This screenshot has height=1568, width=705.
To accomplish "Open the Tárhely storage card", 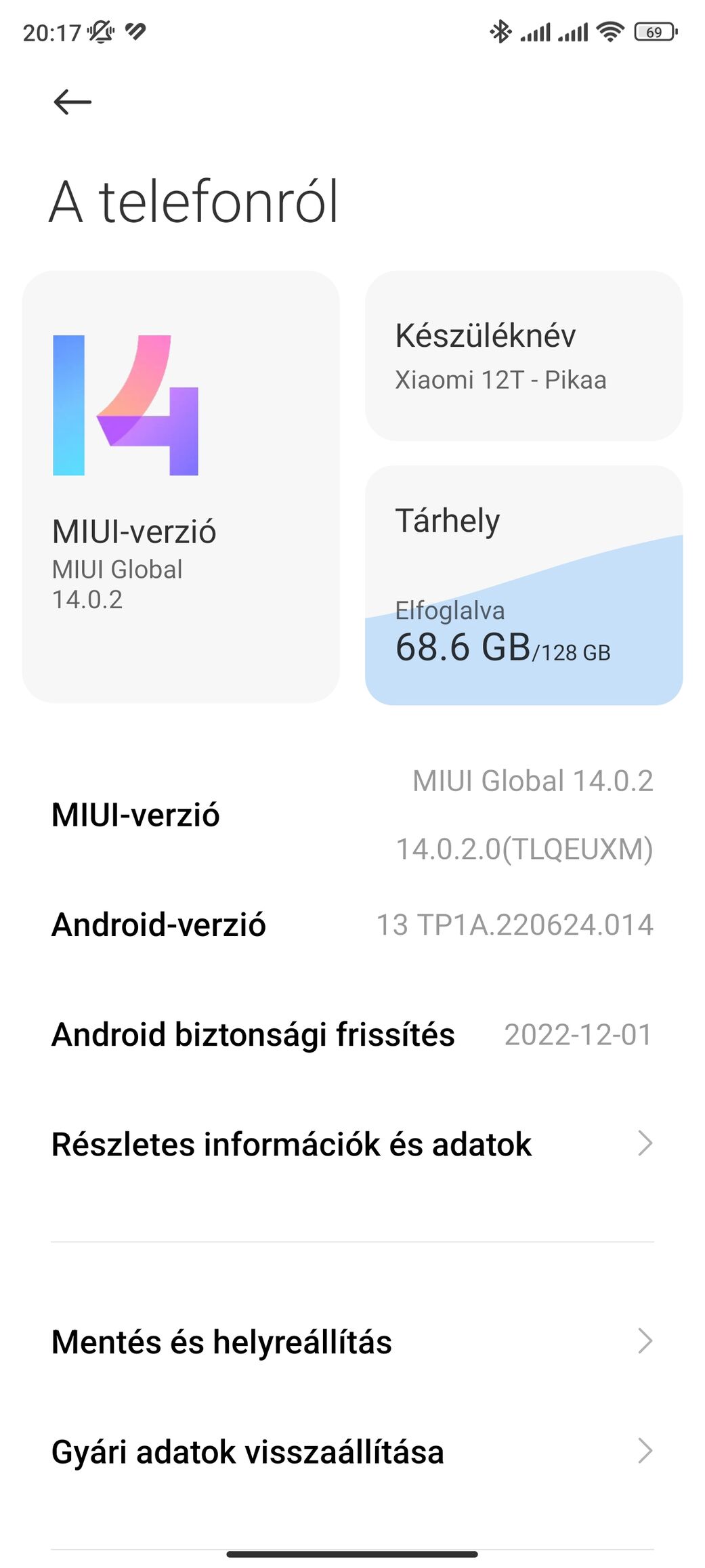I will [524, 585].
